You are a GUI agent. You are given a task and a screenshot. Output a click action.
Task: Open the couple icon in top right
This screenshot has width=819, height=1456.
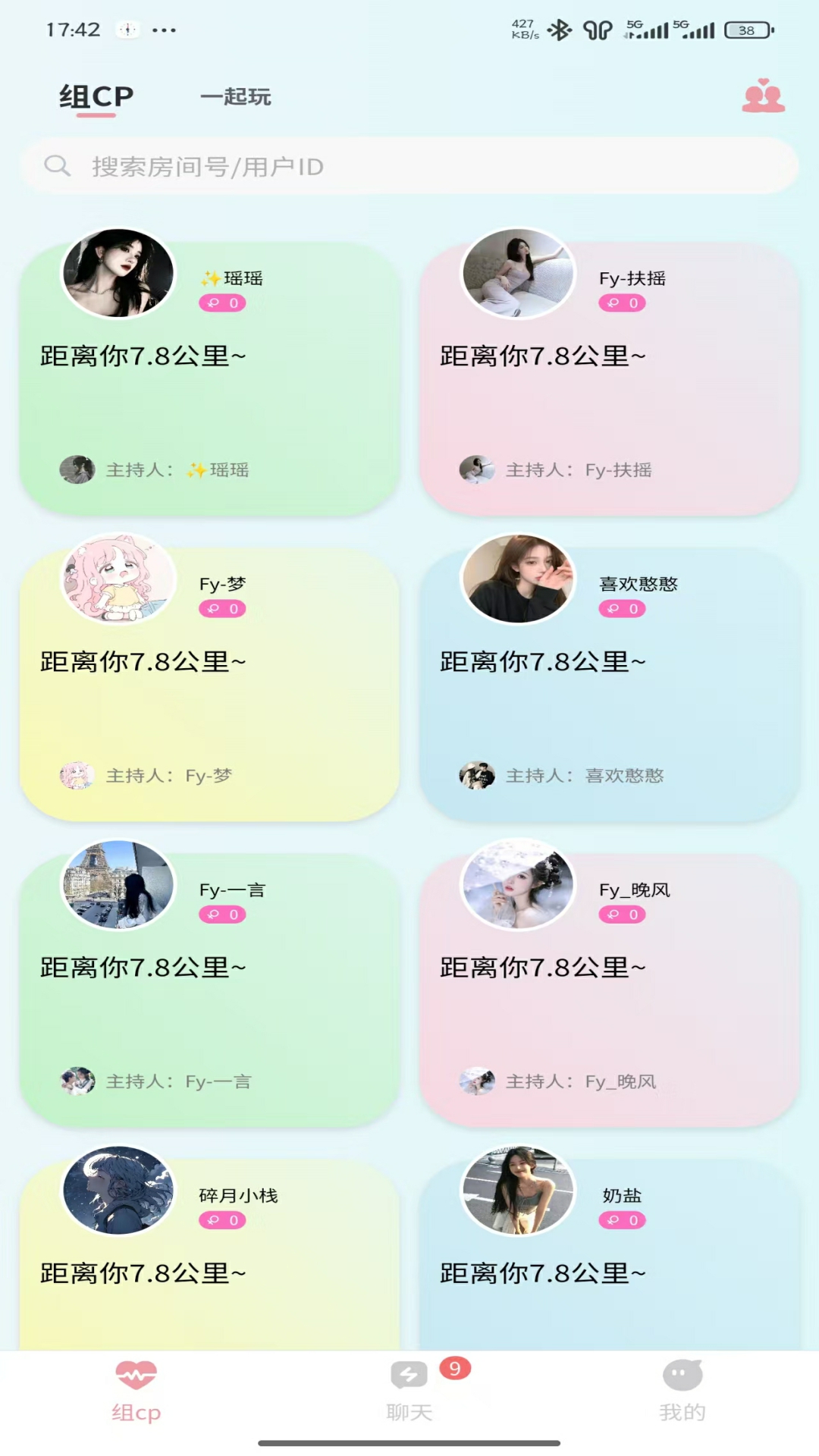pos(763,96)
